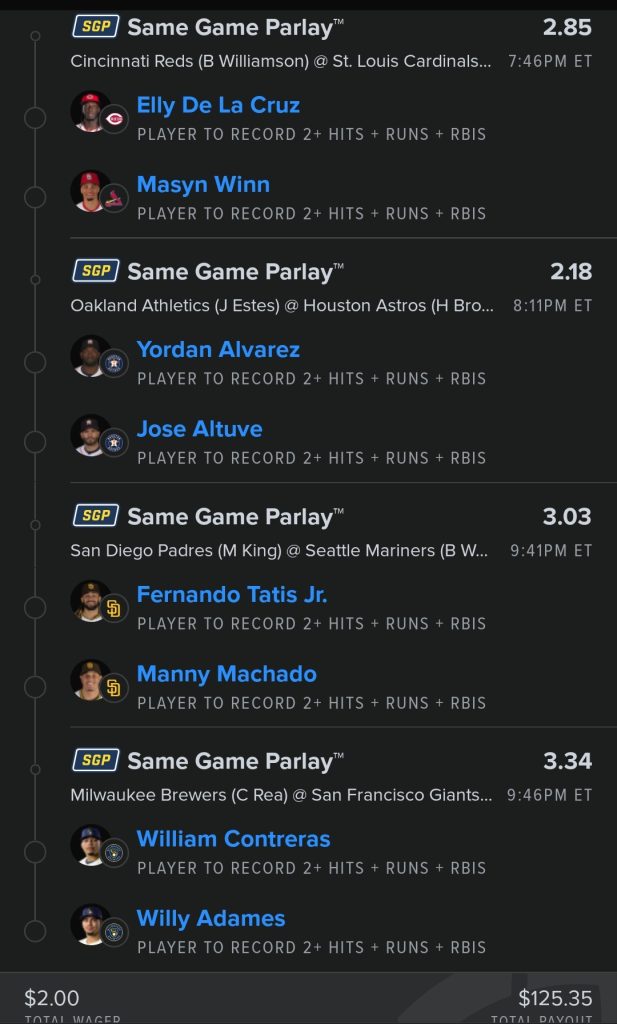
Task: Tap Jose Altuve's name
Action: click(199, 429)
